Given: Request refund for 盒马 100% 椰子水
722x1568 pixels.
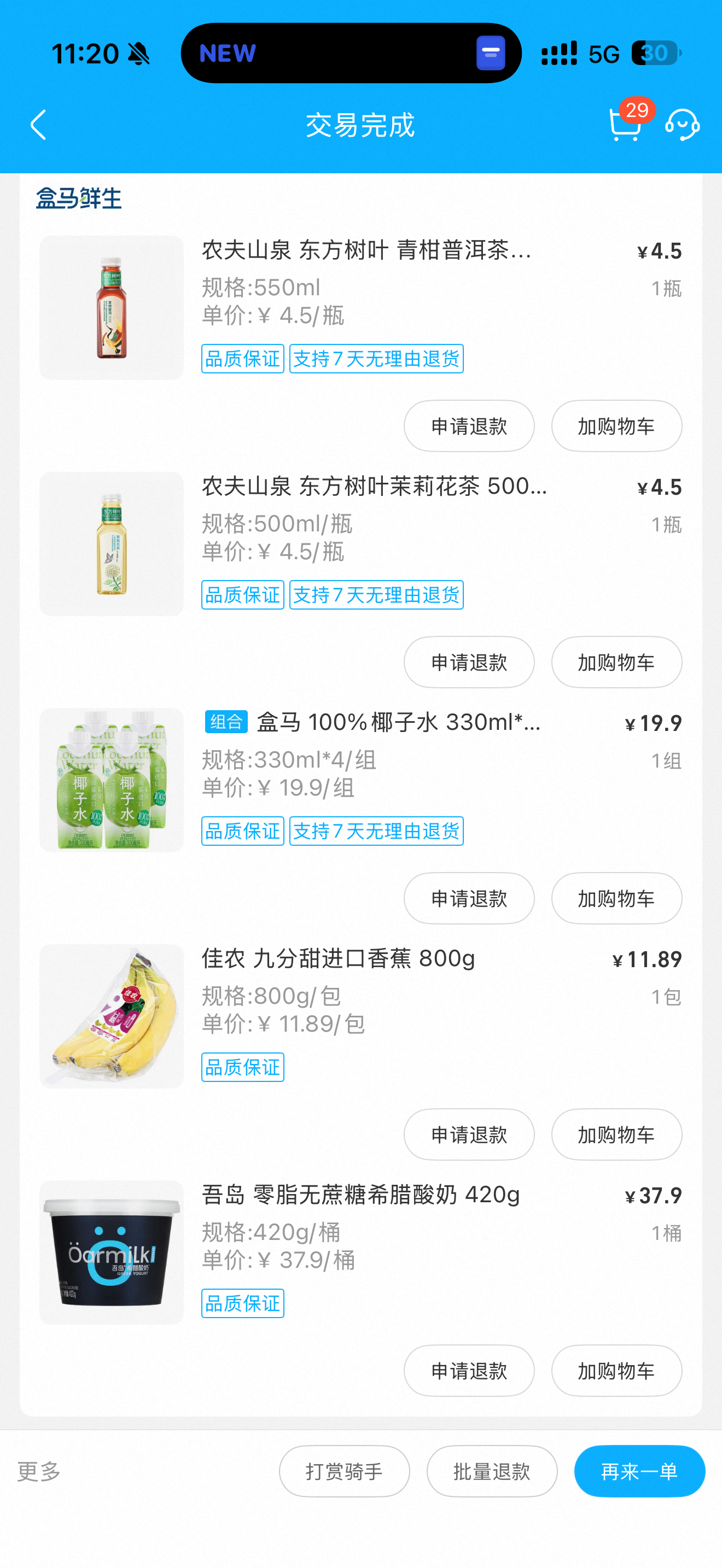Looking at the screenshot, I should 469,898.
